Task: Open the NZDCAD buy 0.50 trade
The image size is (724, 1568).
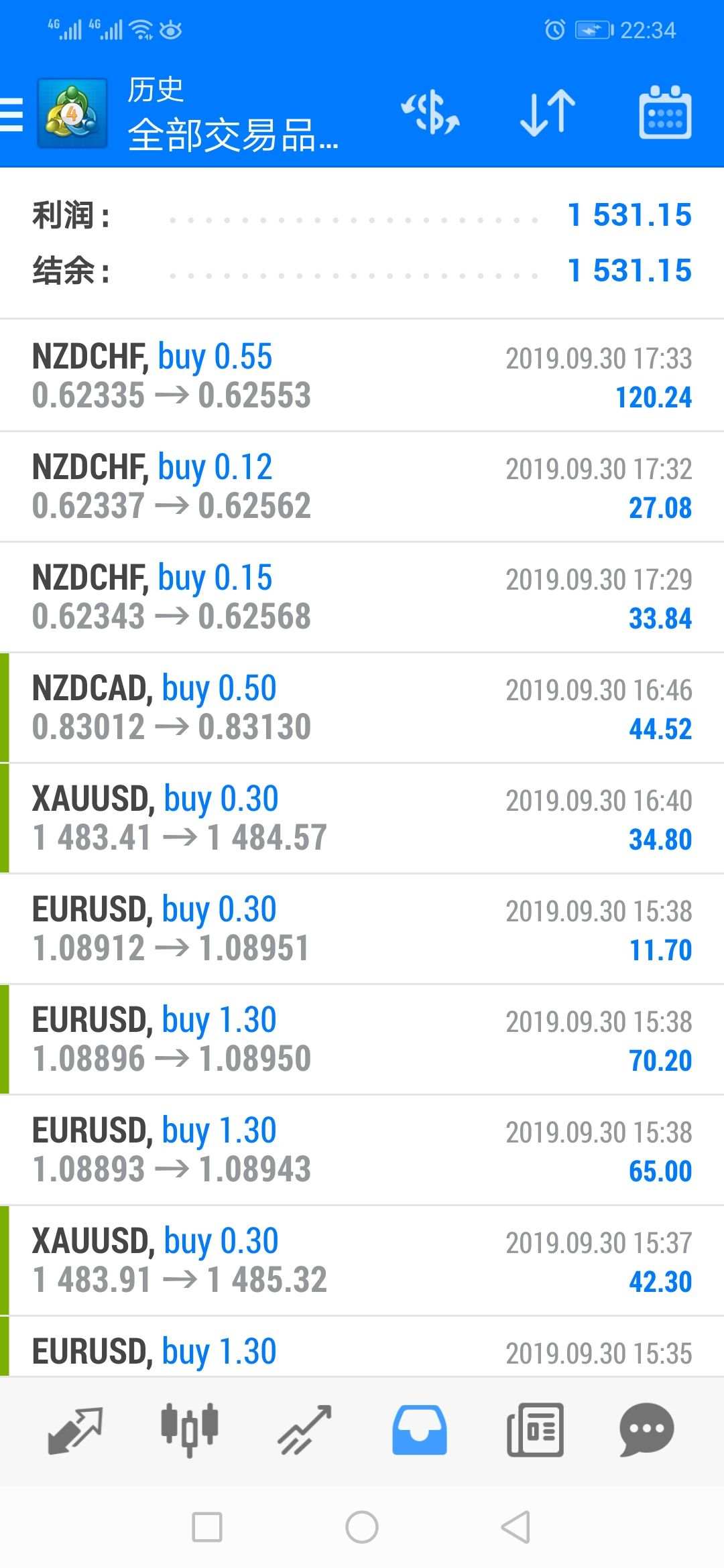Action: (x=362, y=708)
